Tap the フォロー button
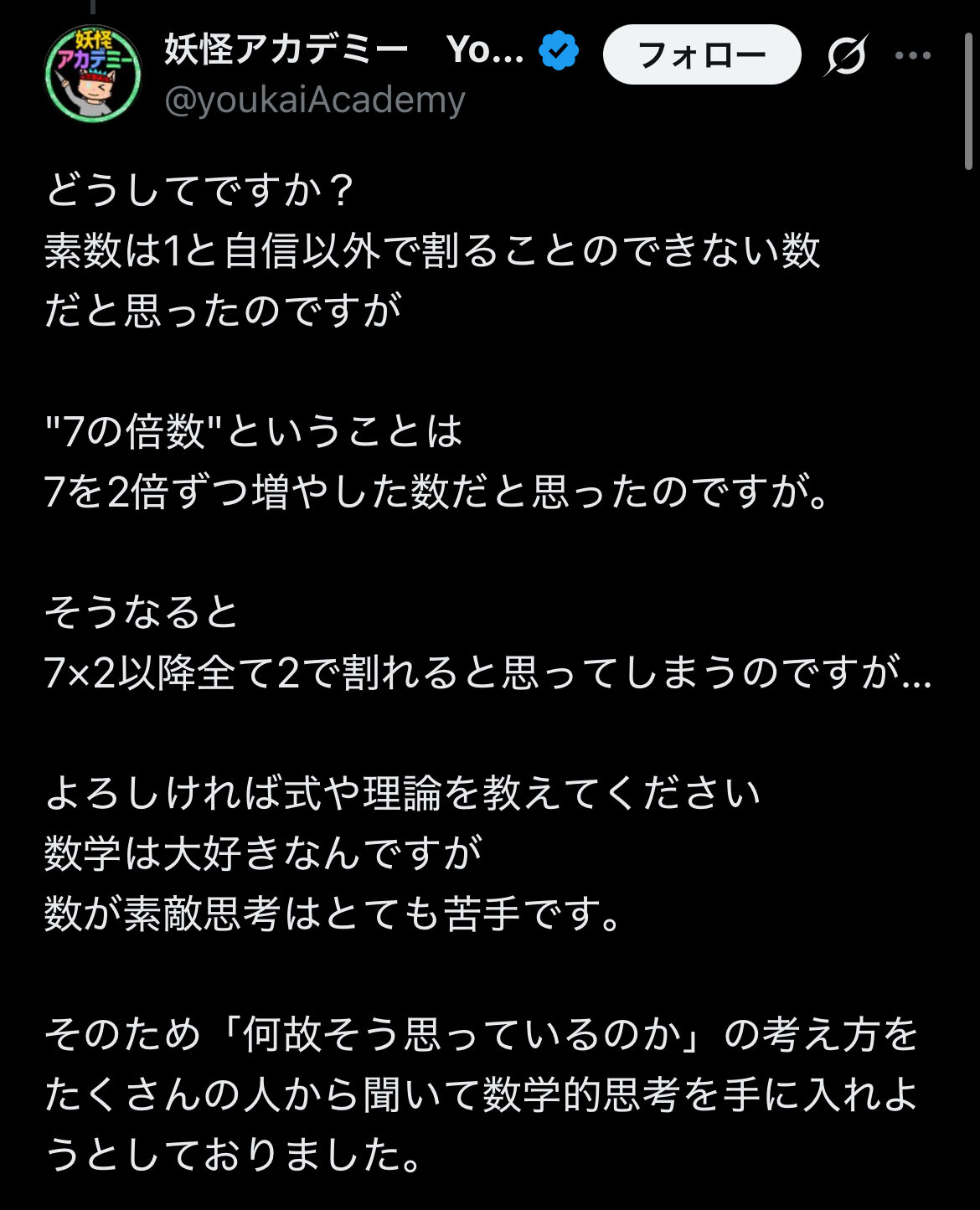Screen dimensions: 980x1210 tap(701, 55)
